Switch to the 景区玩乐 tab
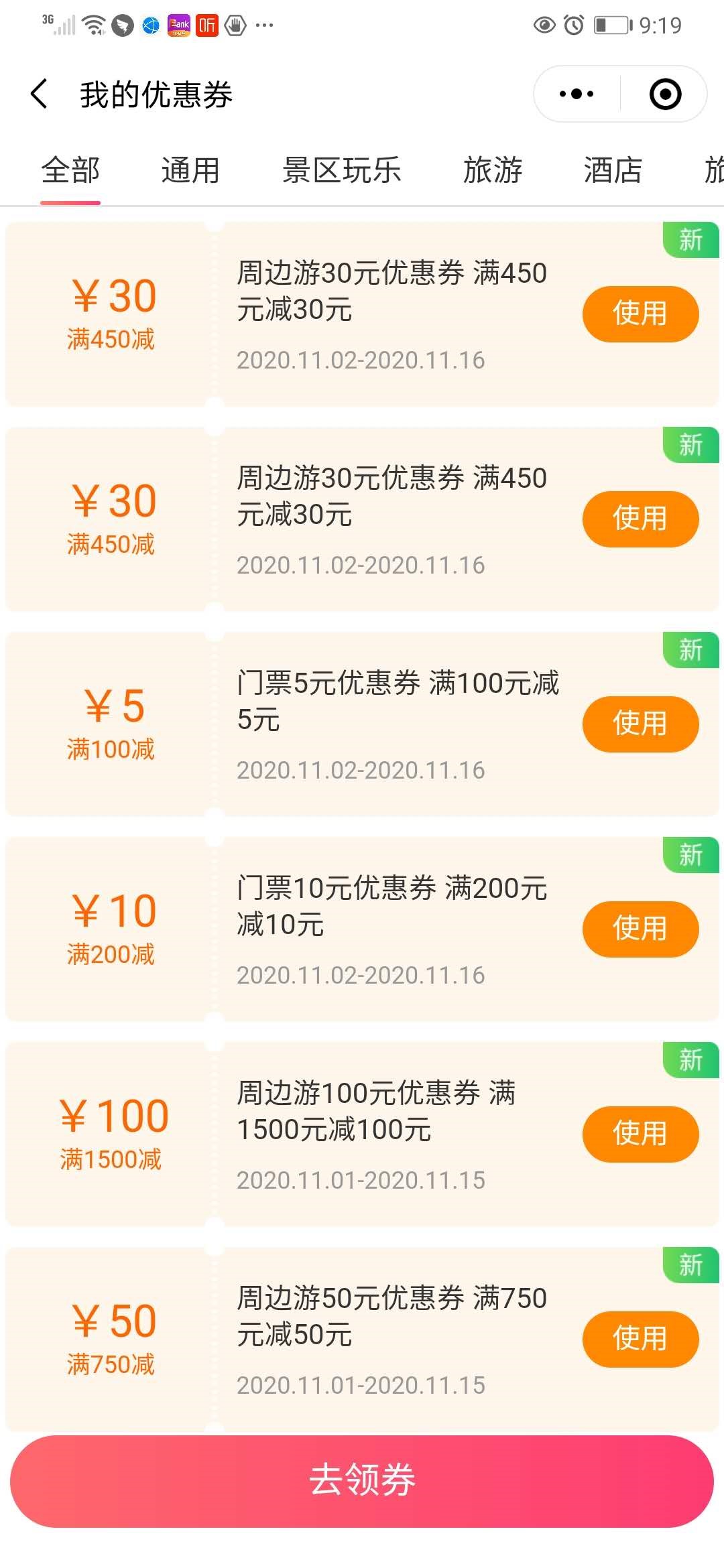 point(342,170)
